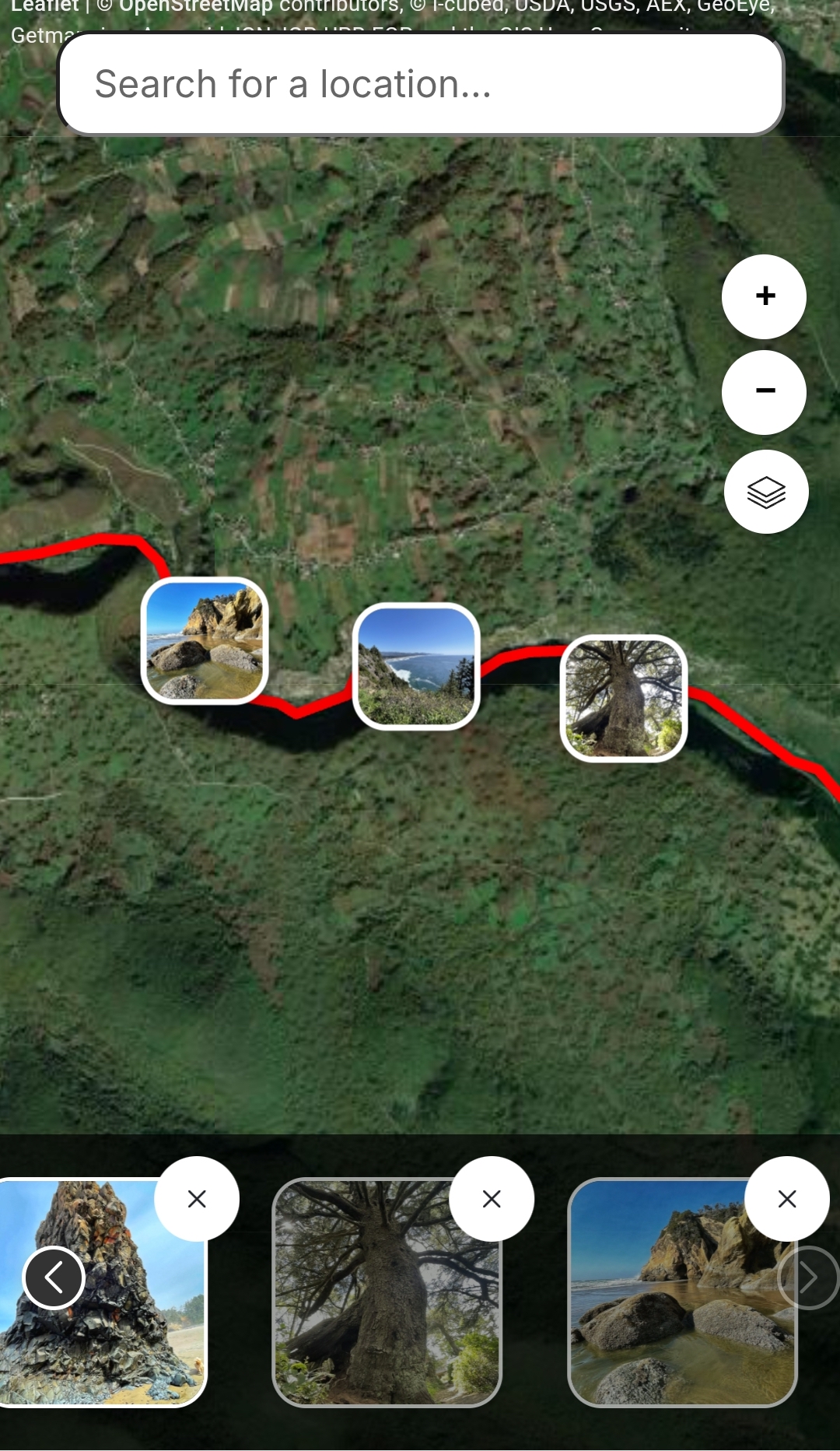840x1451 pixels.
Task: Show next photos in the carousel
Action: (x=808, y=1278)
